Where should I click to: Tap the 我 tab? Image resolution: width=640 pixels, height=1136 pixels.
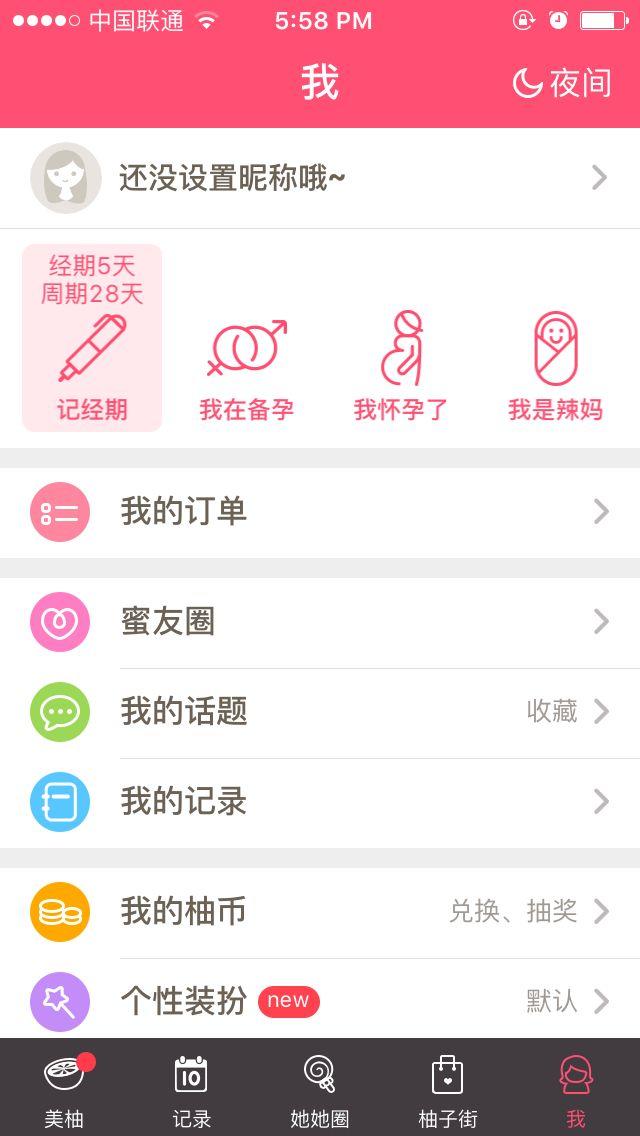tap(576, 1088)
